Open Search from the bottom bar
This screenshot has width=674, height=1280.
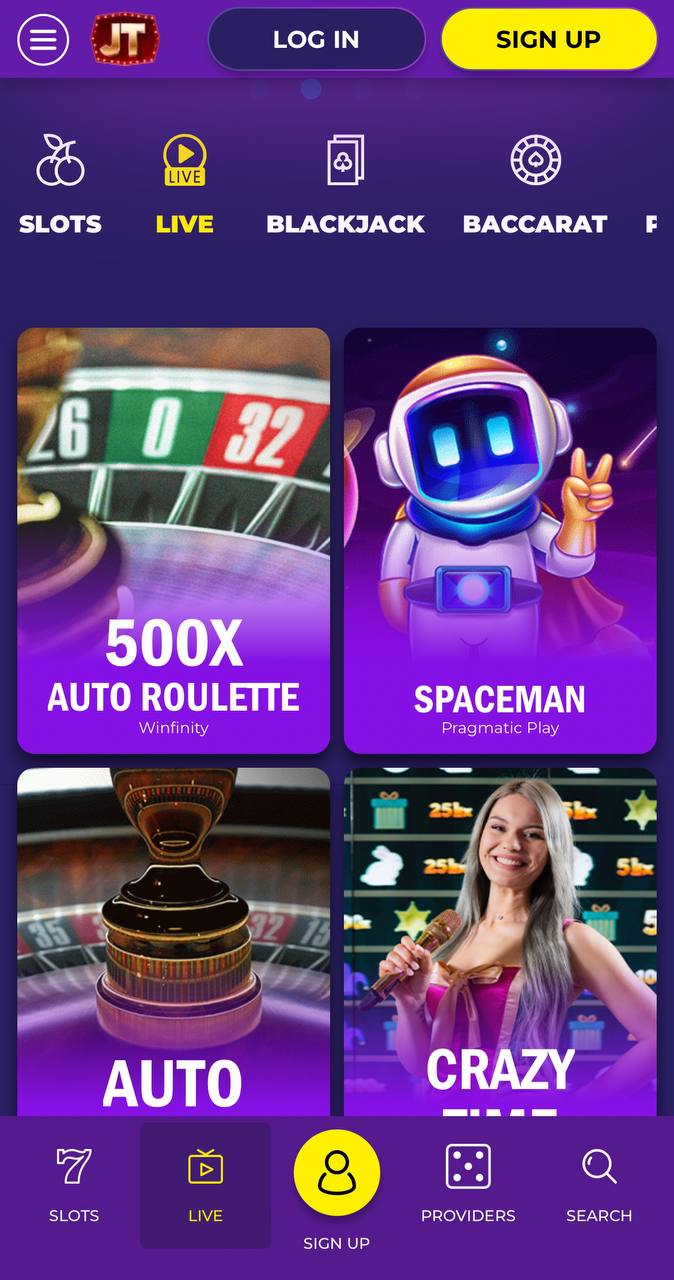click(x=599, y=1185)
